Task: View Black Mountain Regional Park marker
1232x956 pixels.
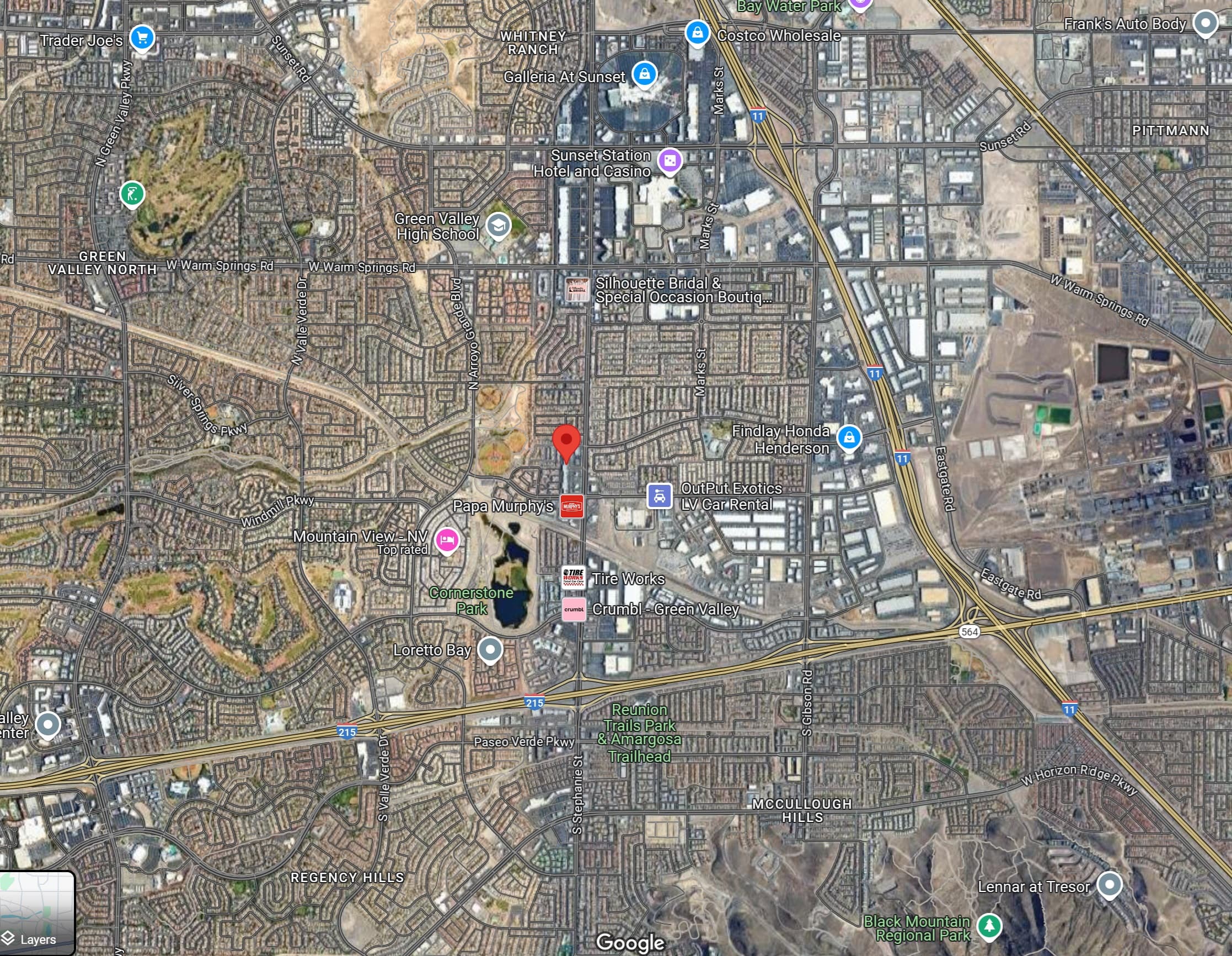Action: point(989,926)
